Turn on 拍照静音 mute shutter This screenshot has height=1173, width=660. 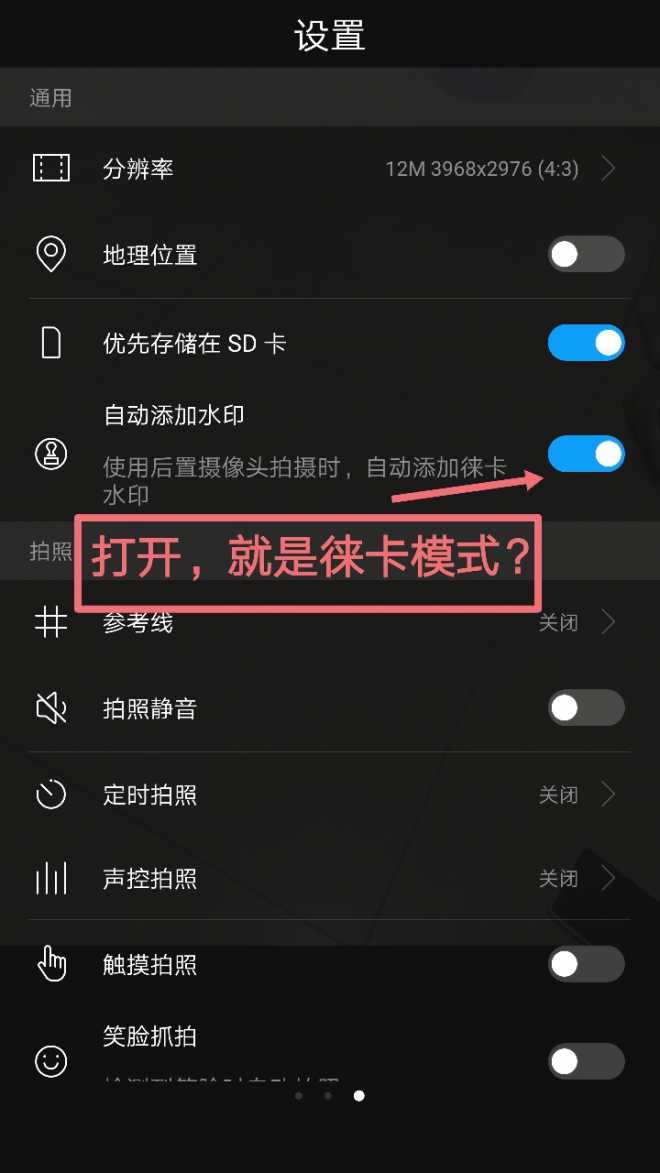[586, 709]
